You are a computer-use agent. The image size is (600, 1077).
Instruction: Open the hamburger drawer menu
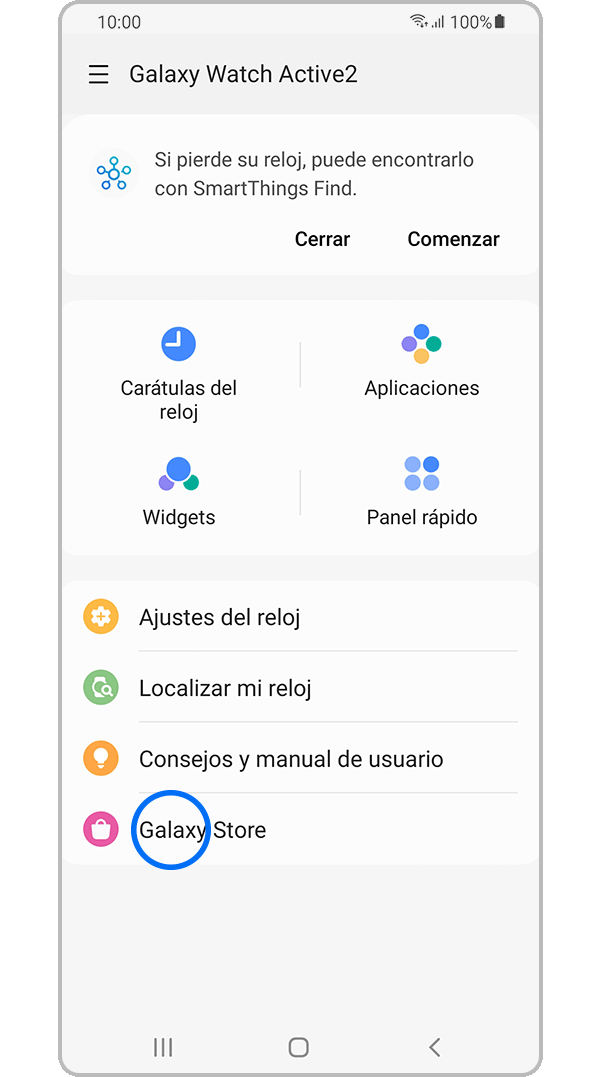tap(98, 75)
